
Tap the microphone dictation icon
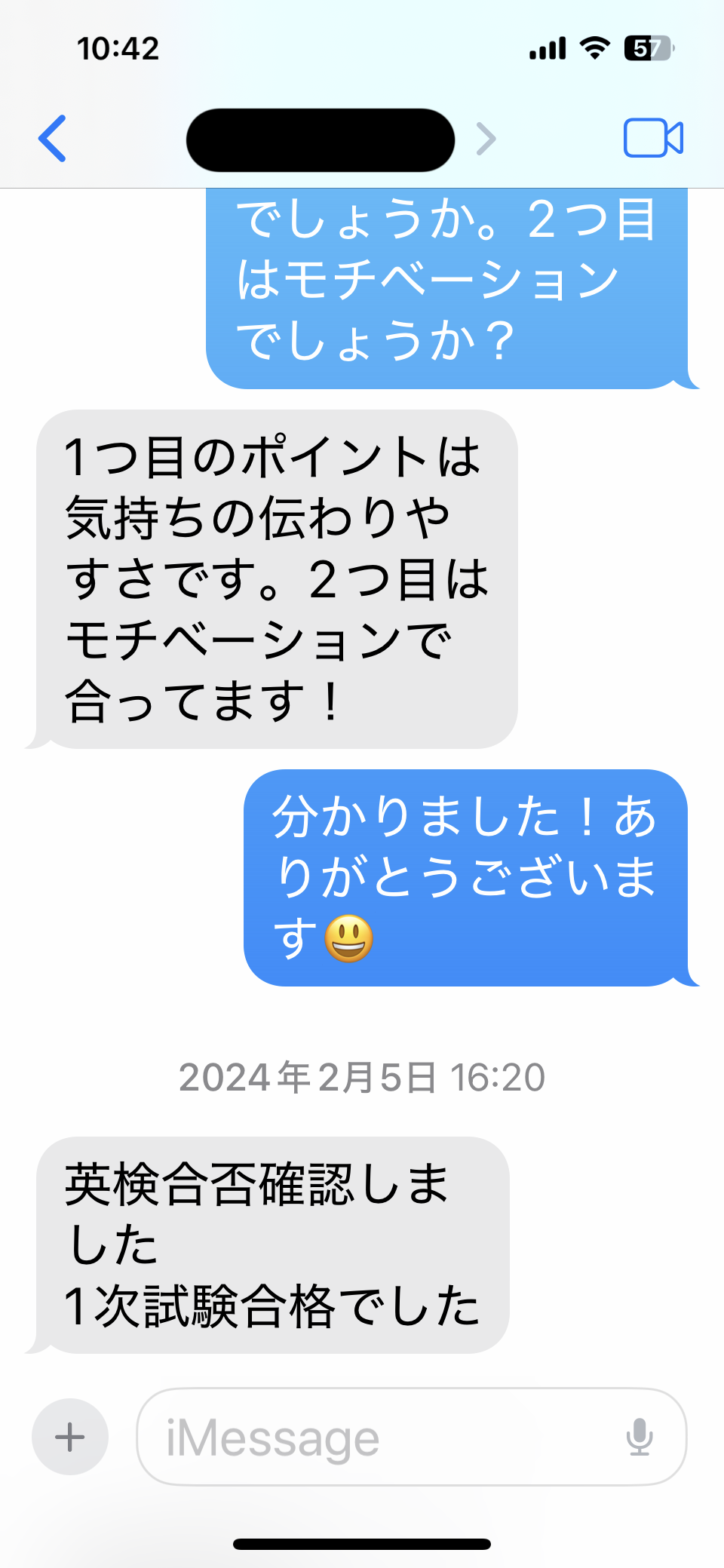640,1437
